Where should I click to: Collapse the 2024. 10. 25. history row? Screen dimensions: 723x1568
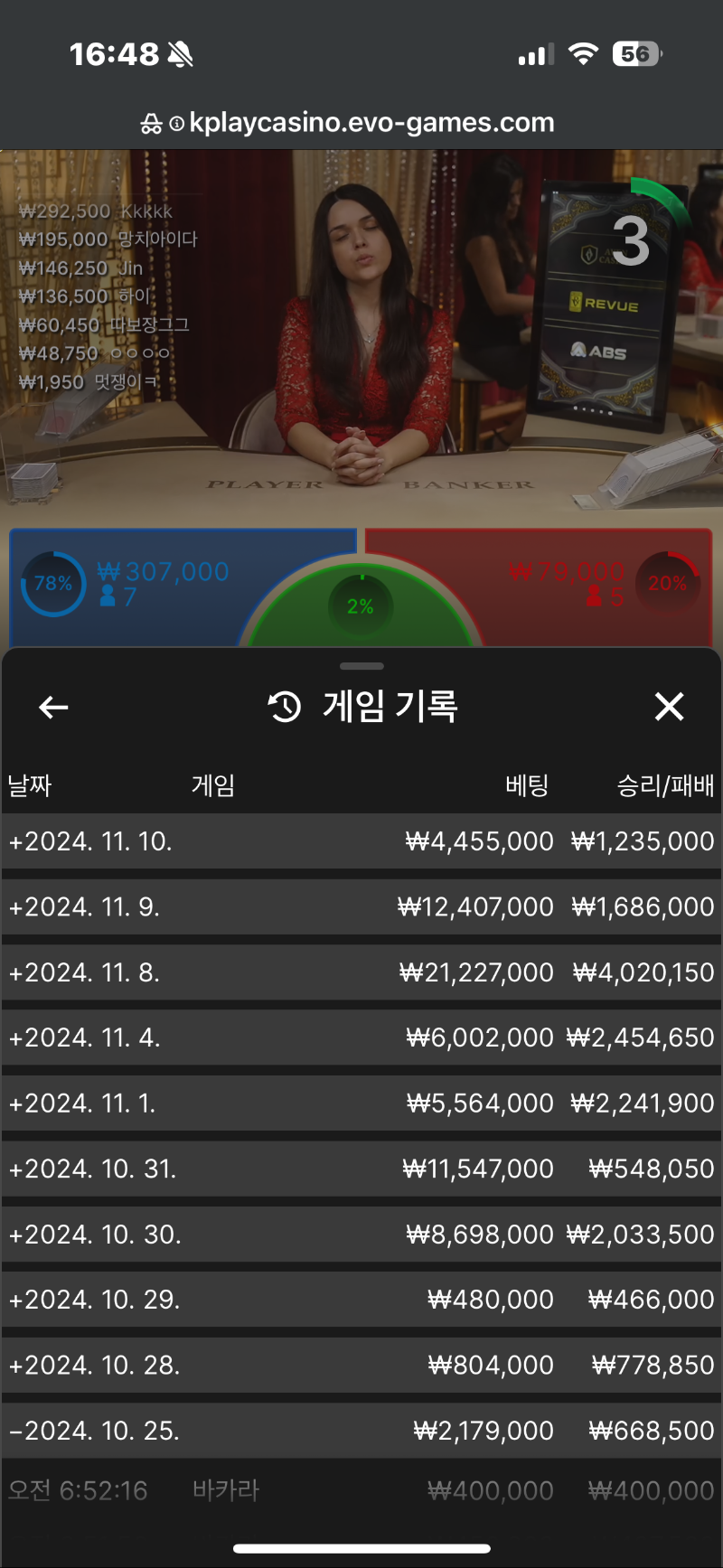tap(361, 1431)
